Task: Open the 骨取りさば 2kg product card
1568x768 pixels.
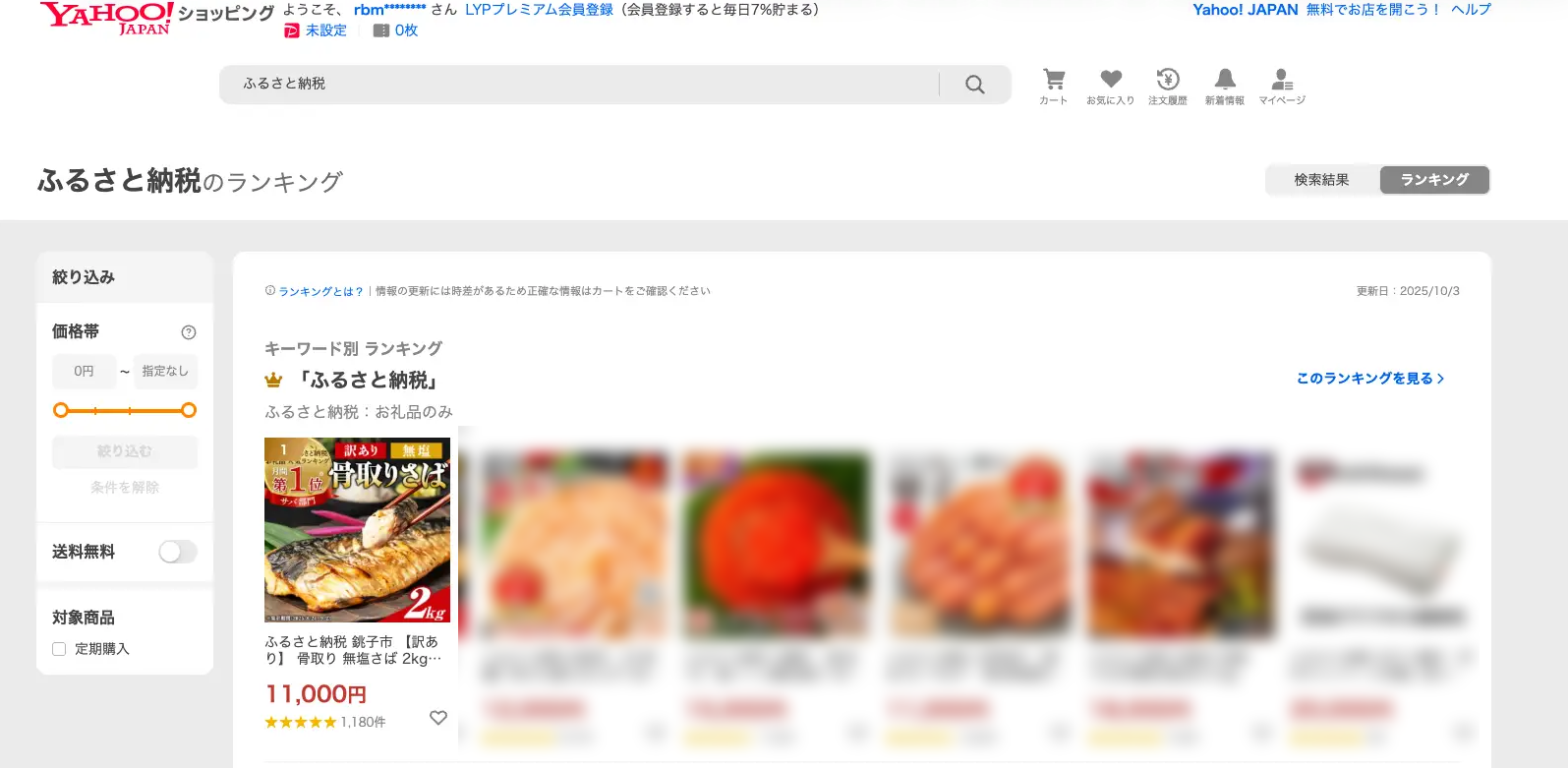Action: [x=357, y=531]
